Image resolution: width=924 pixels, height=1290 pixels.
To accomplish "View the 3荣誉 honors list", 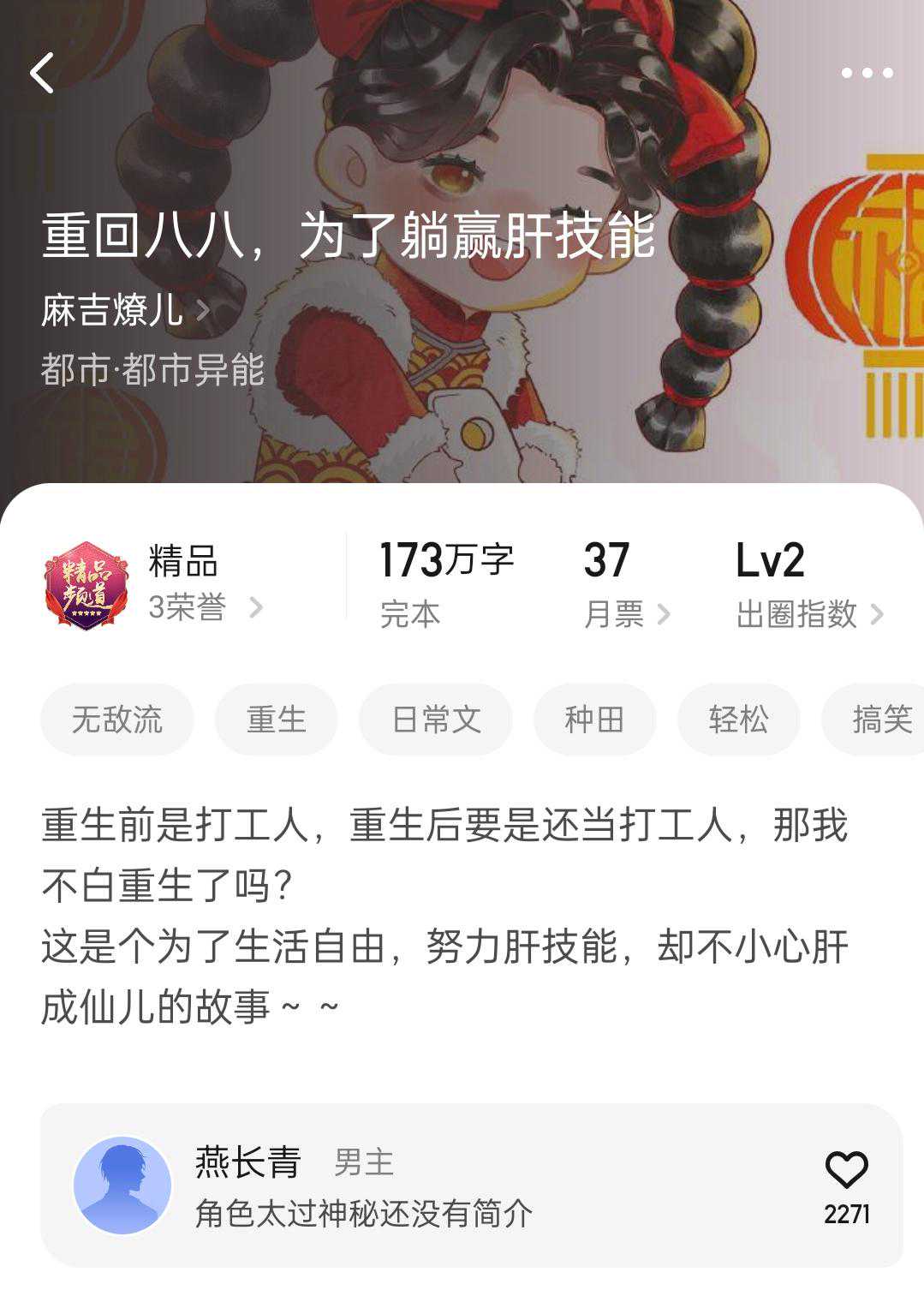I will click(204, 607).
